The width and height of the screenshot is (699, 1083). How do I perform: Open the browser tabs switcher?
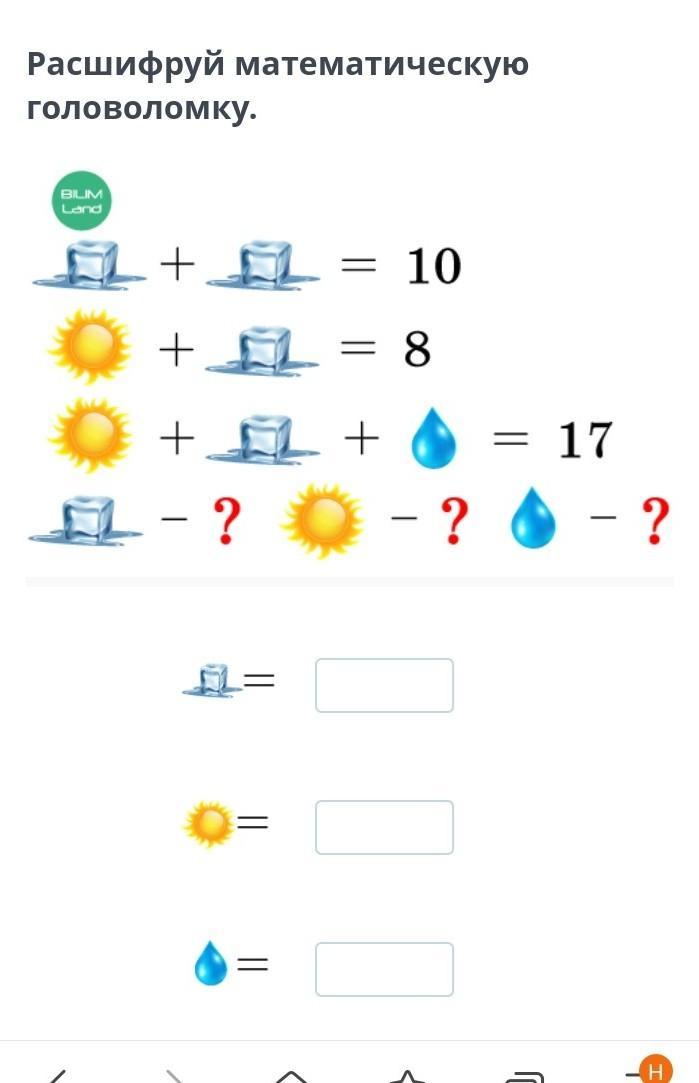(x=525, y=1076)
